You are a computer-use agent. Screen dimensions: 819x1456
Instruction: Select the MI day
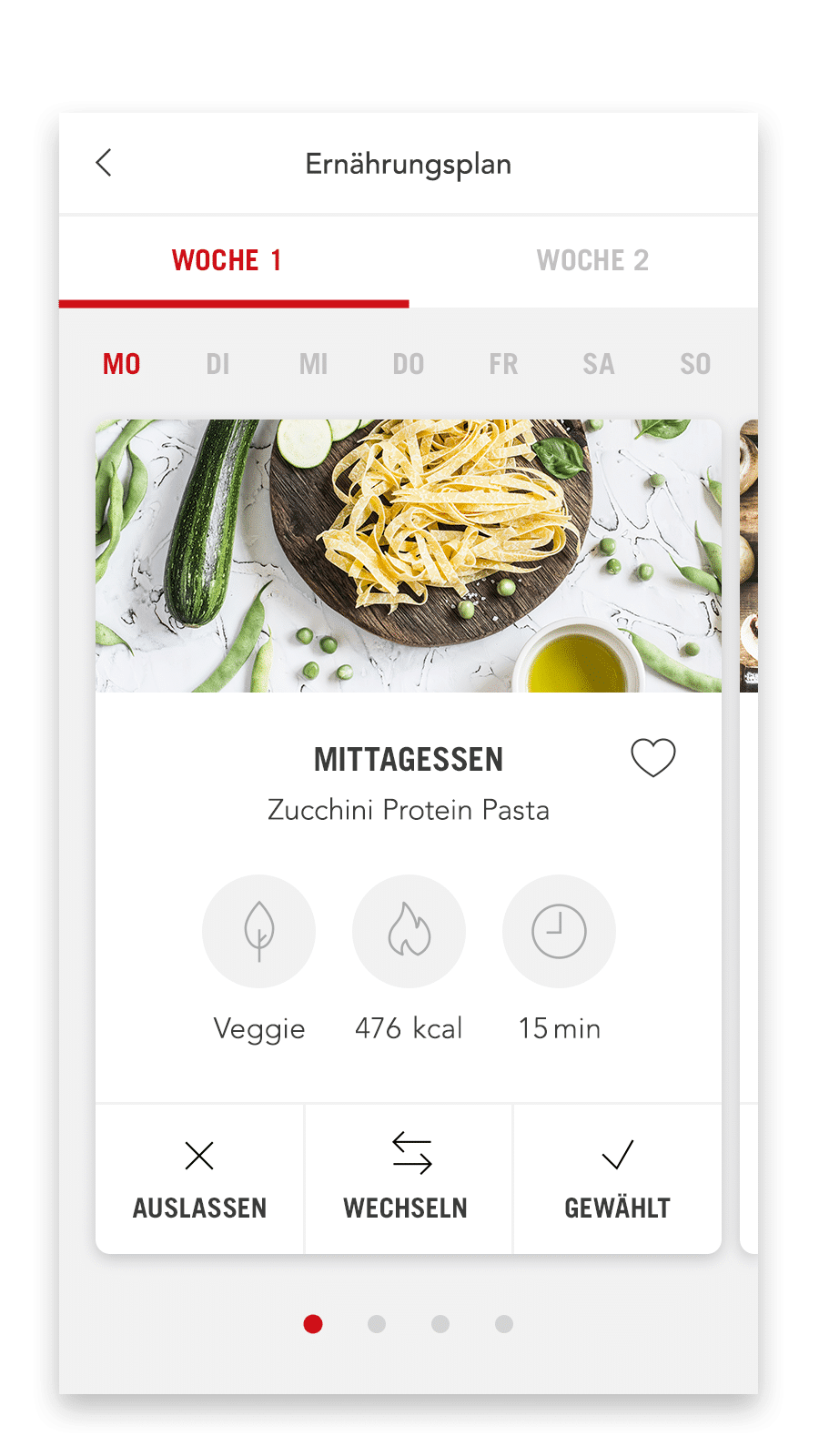tap(313, 364)
